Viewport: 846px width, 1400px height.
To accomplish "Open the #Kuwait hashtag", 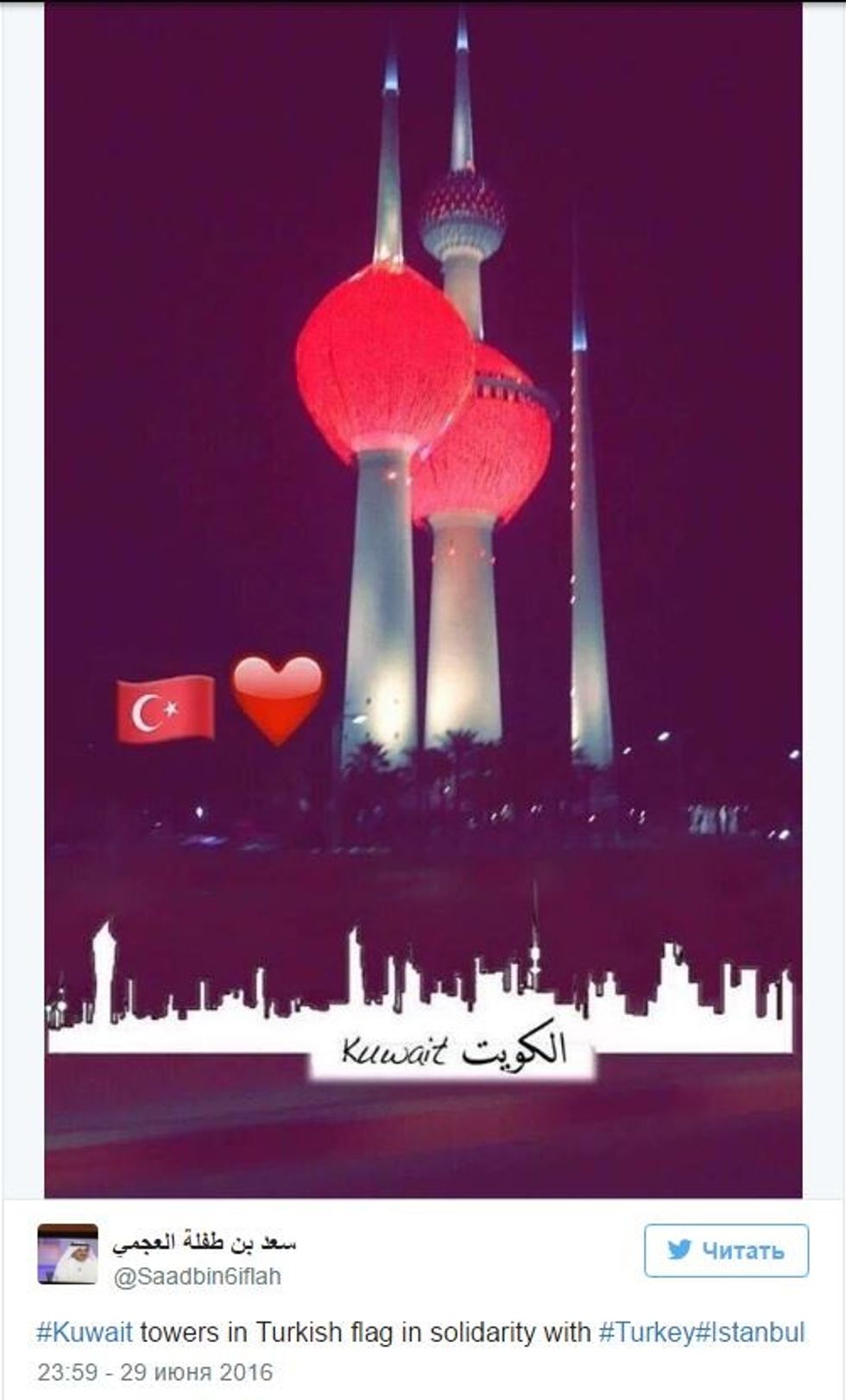I will pyautogui.click(x=85, y=1332).
